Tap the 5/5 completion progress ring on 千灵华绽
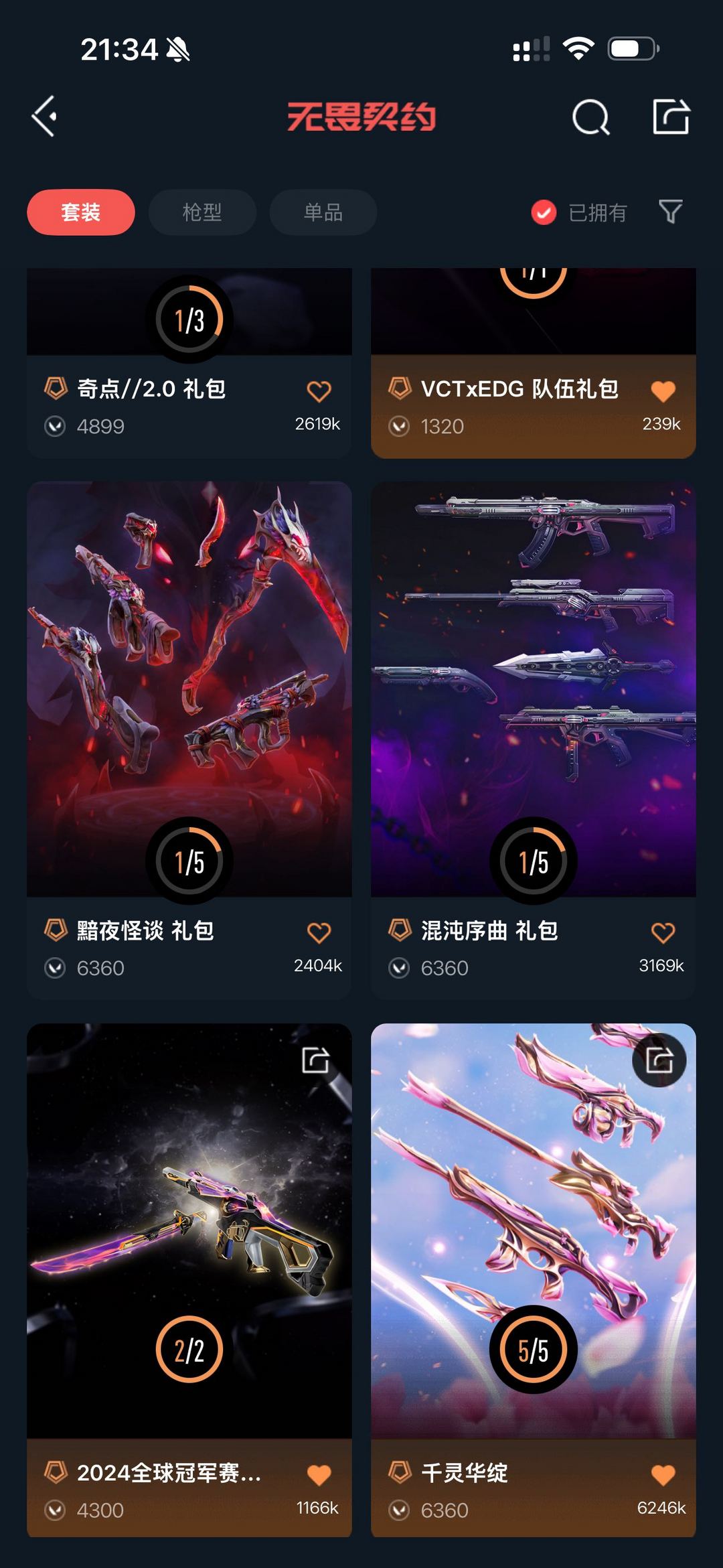This screenshot has height=1568, width=723. click(534, 1349)
